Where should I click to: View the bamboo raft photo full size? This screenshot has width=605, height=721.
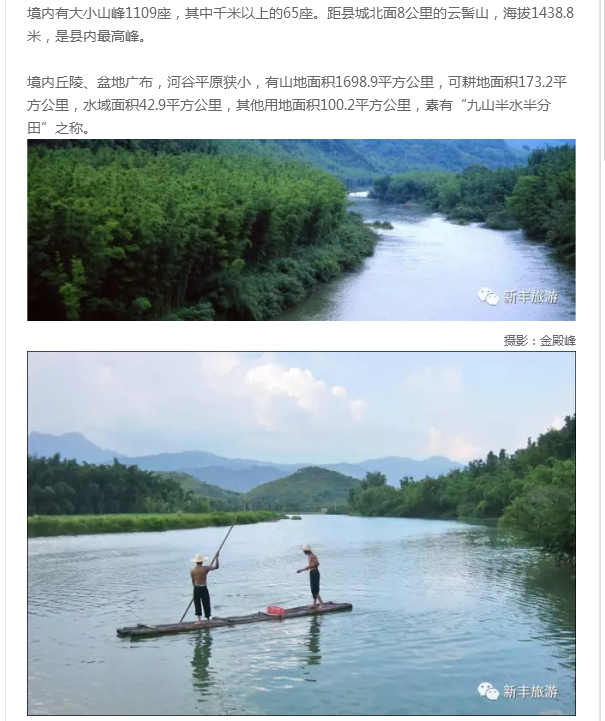coord(301,532)
